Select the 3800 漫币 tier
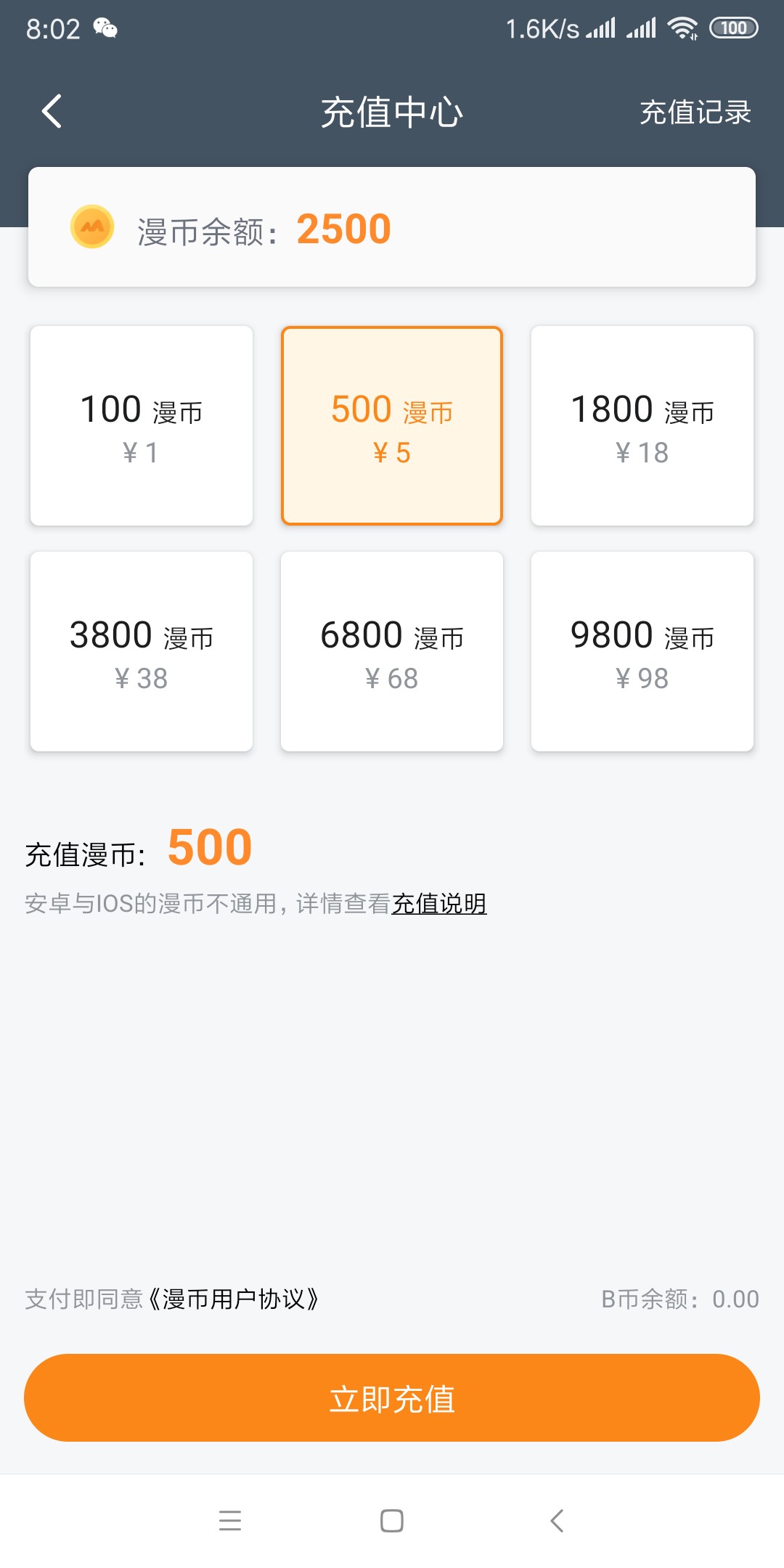Image resolution: width=784 pixels, height=1568 pixels. [x=142, y=652]
